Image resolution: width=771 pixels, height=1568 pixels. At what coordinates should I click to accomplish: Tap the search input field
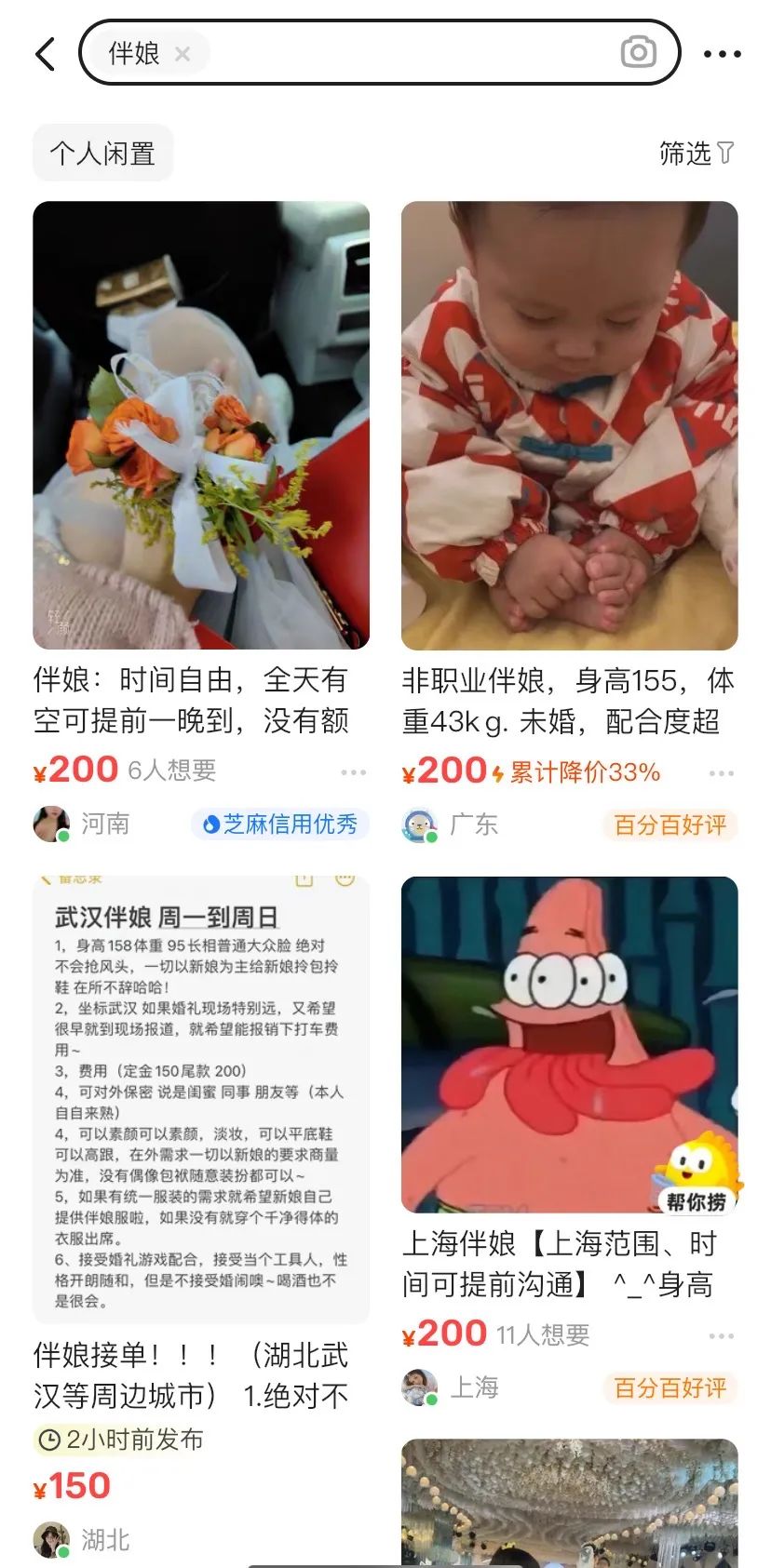(410, 53)
